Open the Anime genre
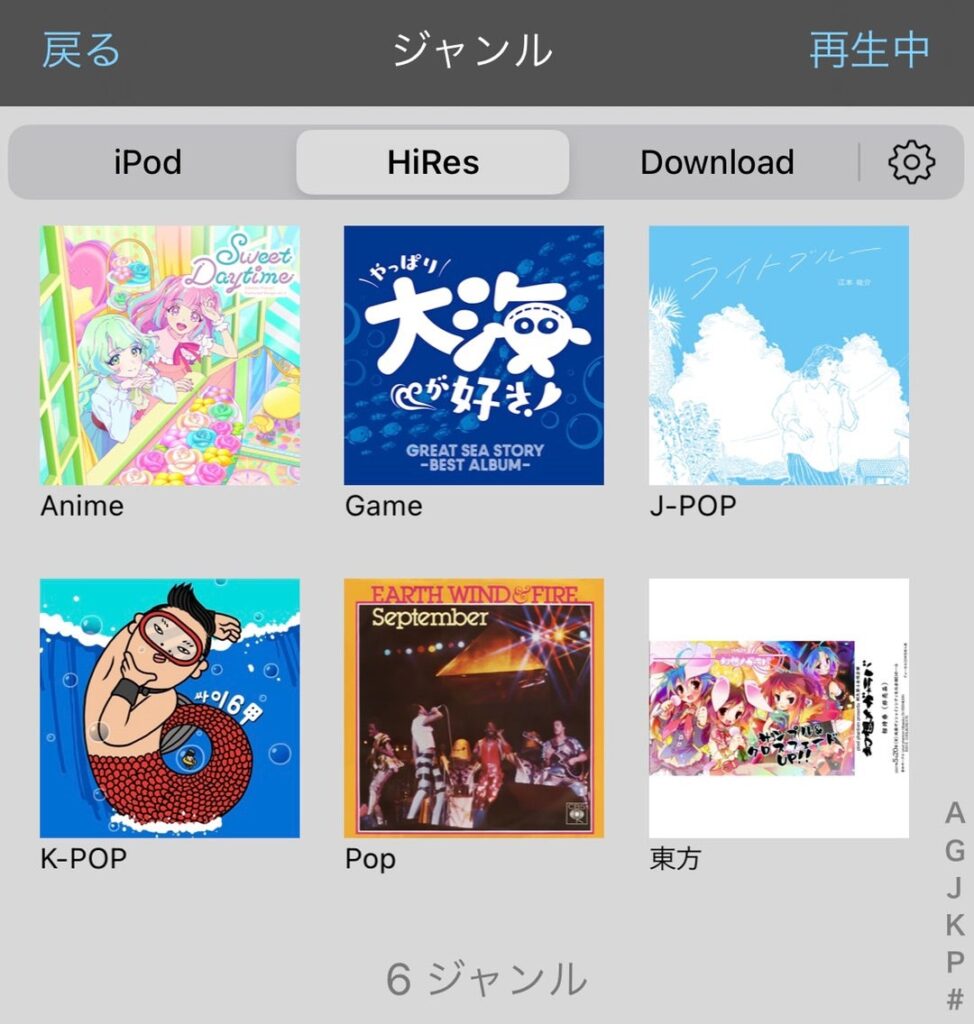The width and height of the screenshot is (974, 1024). 170,355
